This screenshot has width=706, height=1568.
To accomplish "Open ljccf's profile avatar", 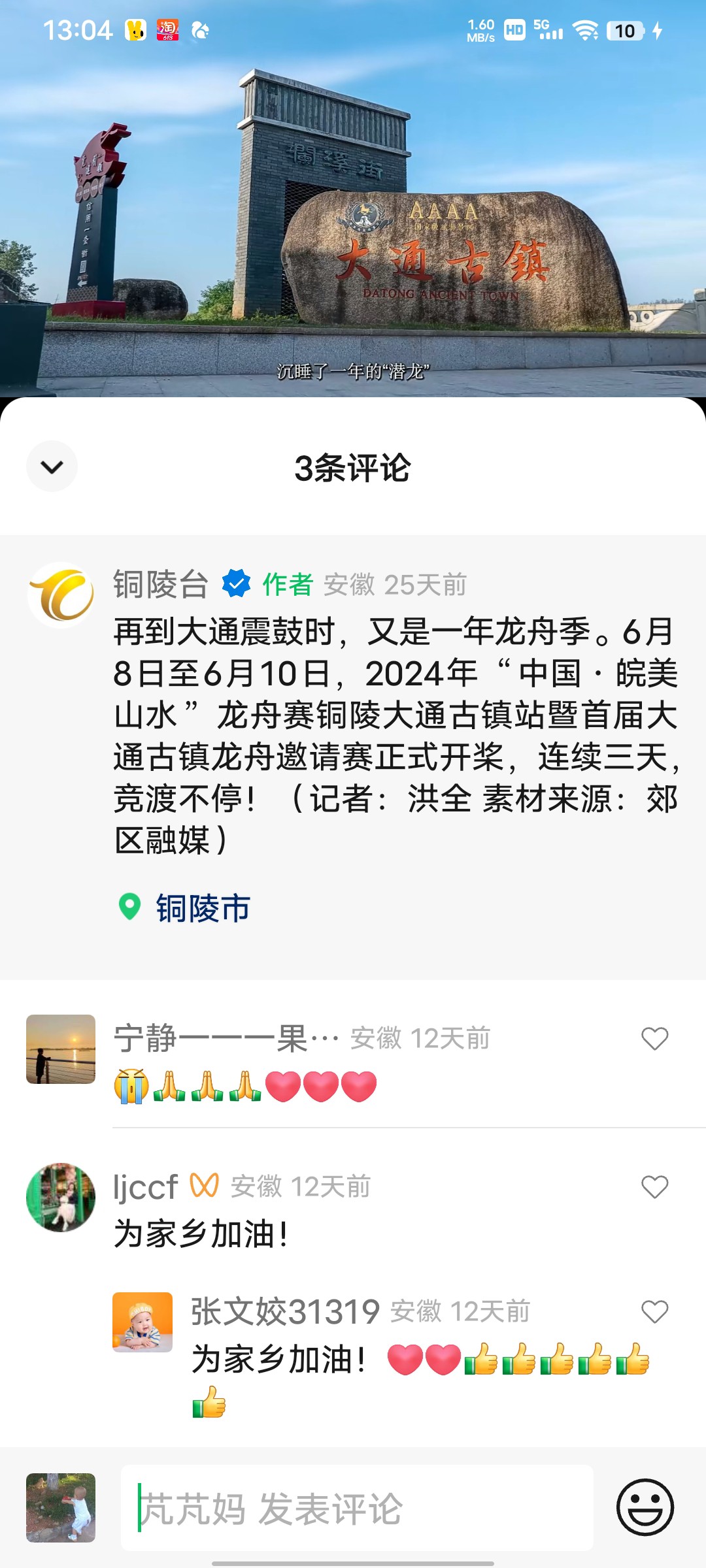I will [x=61, y=1197].
